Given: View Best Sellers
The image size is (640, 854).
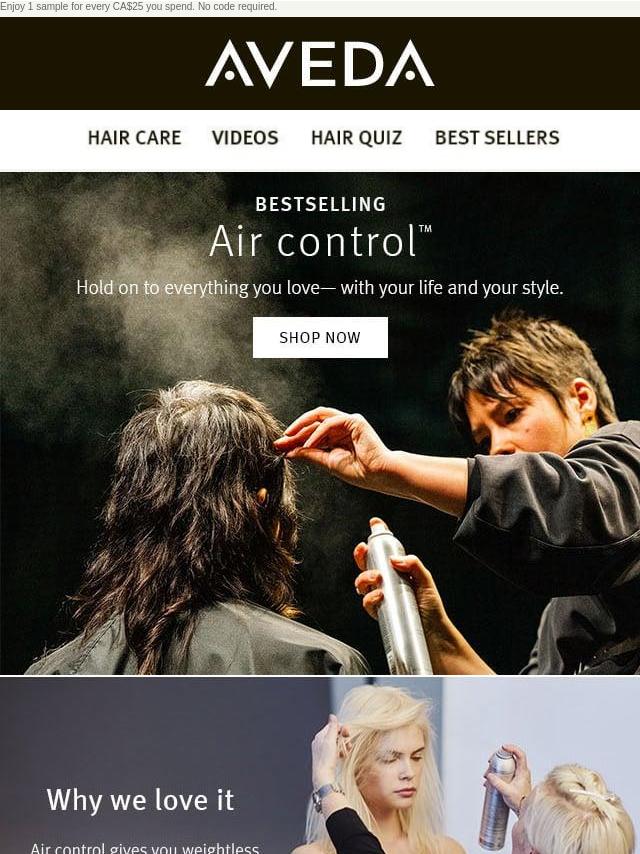Looking at the screenshot, I should 497,138.
